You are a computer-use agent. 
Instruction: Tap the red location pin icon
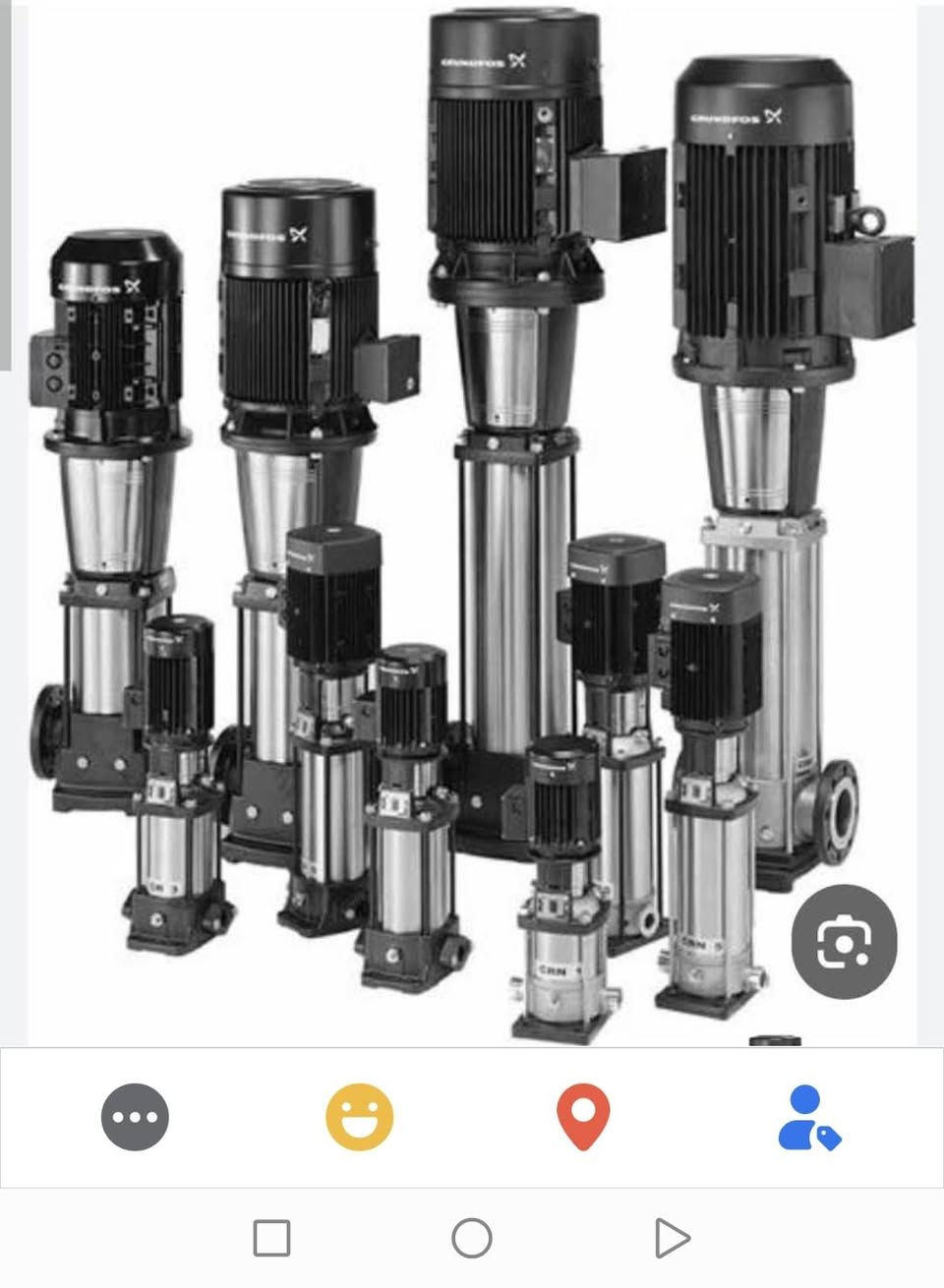583,1117
